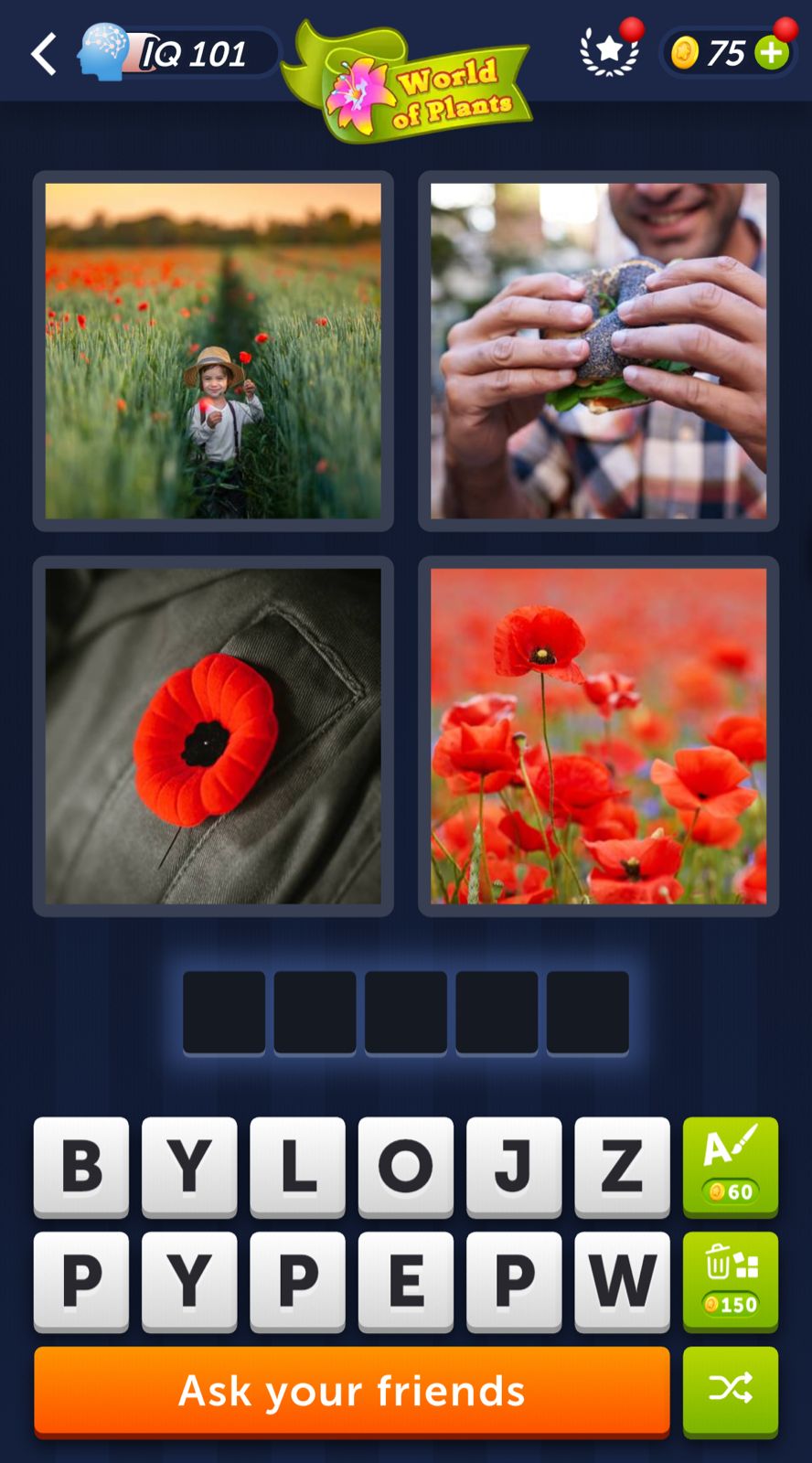Enlarge the red poppies close-up picture

pyautogui.click(x=598, y=736)
